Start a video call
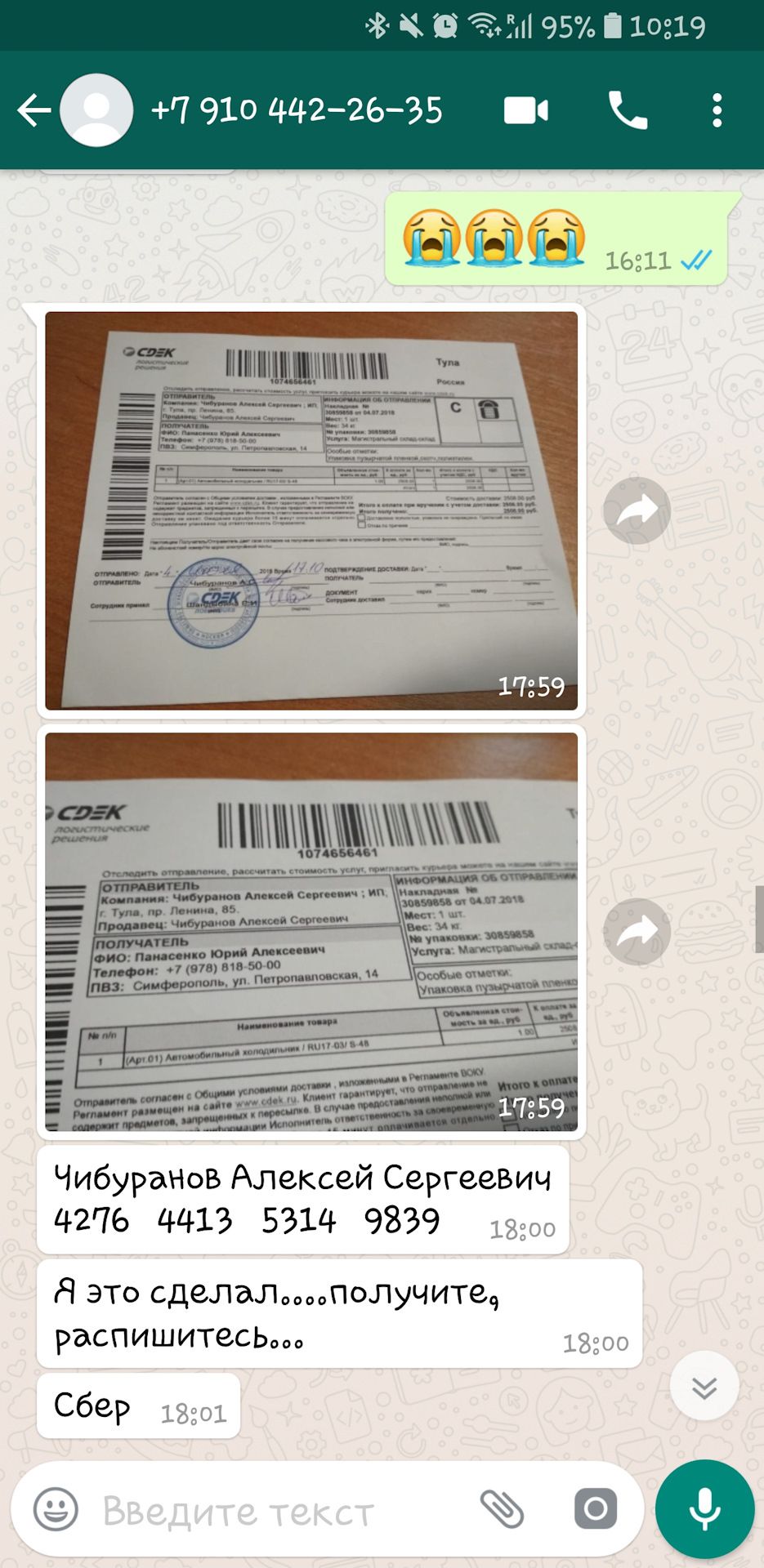The height and width of the screenshot is (1568, 764). (x=525, y=110)
